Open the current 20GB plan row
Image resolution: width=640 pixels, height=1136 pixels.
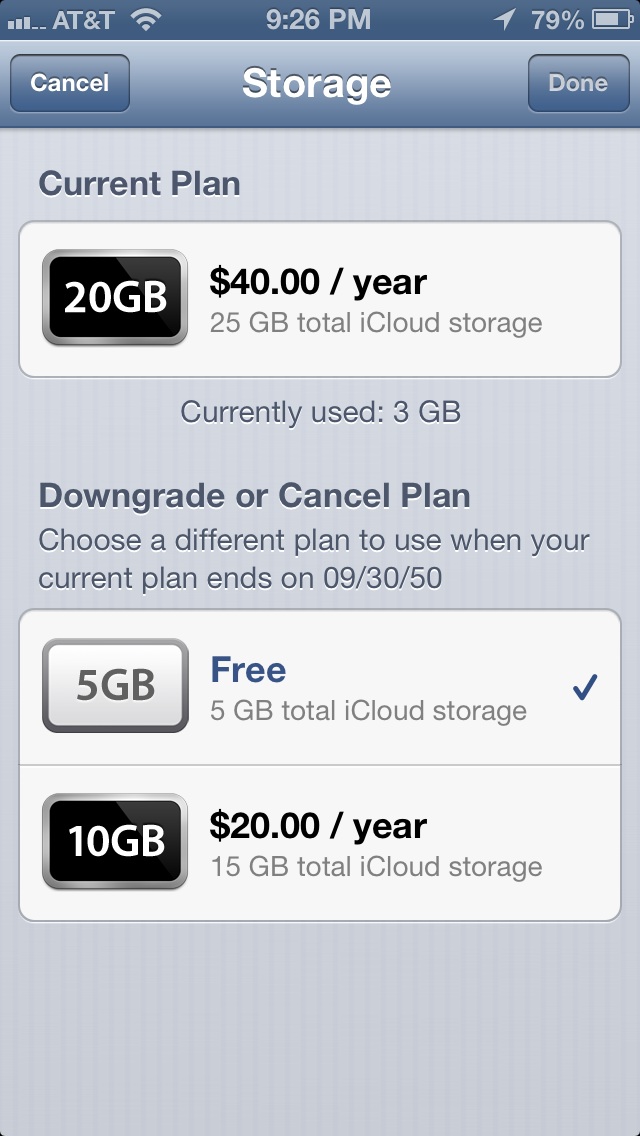pyautogui.click(x=320, y=298)
